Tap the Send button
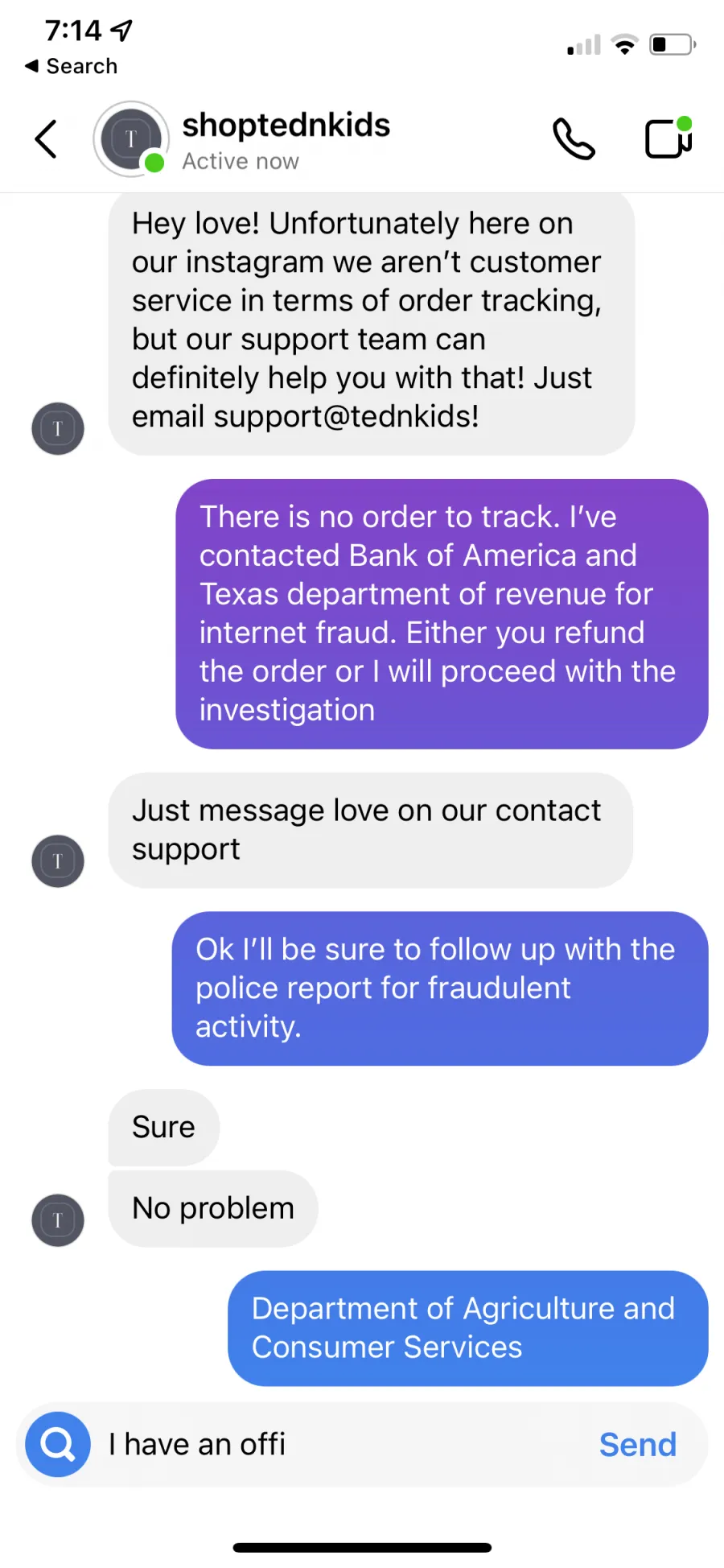The width and height of the screenshot is (724, 1568). tap(637, 1445)
